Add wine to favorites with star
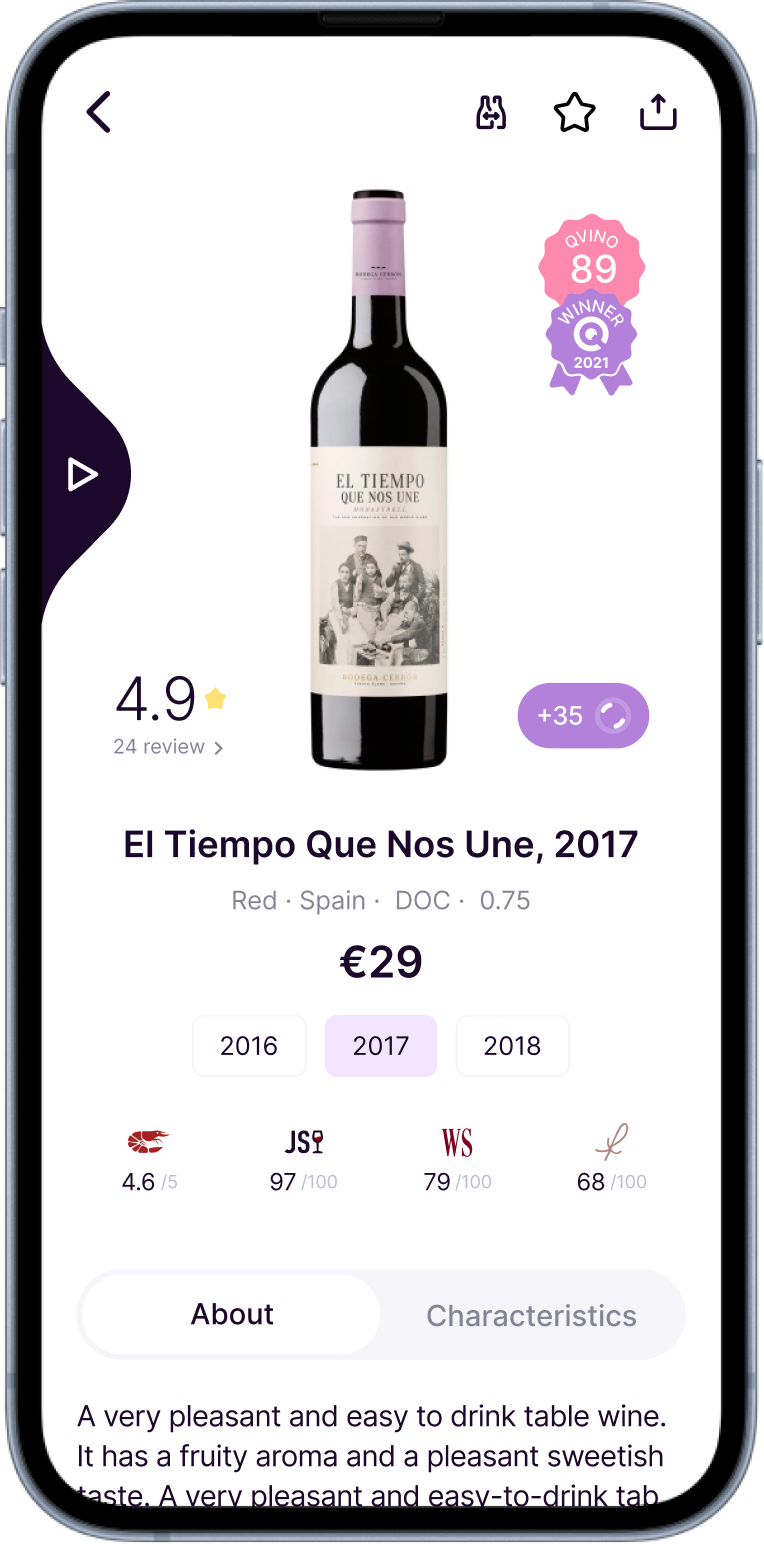764x1544 pixels. click(x=575, y=113)
